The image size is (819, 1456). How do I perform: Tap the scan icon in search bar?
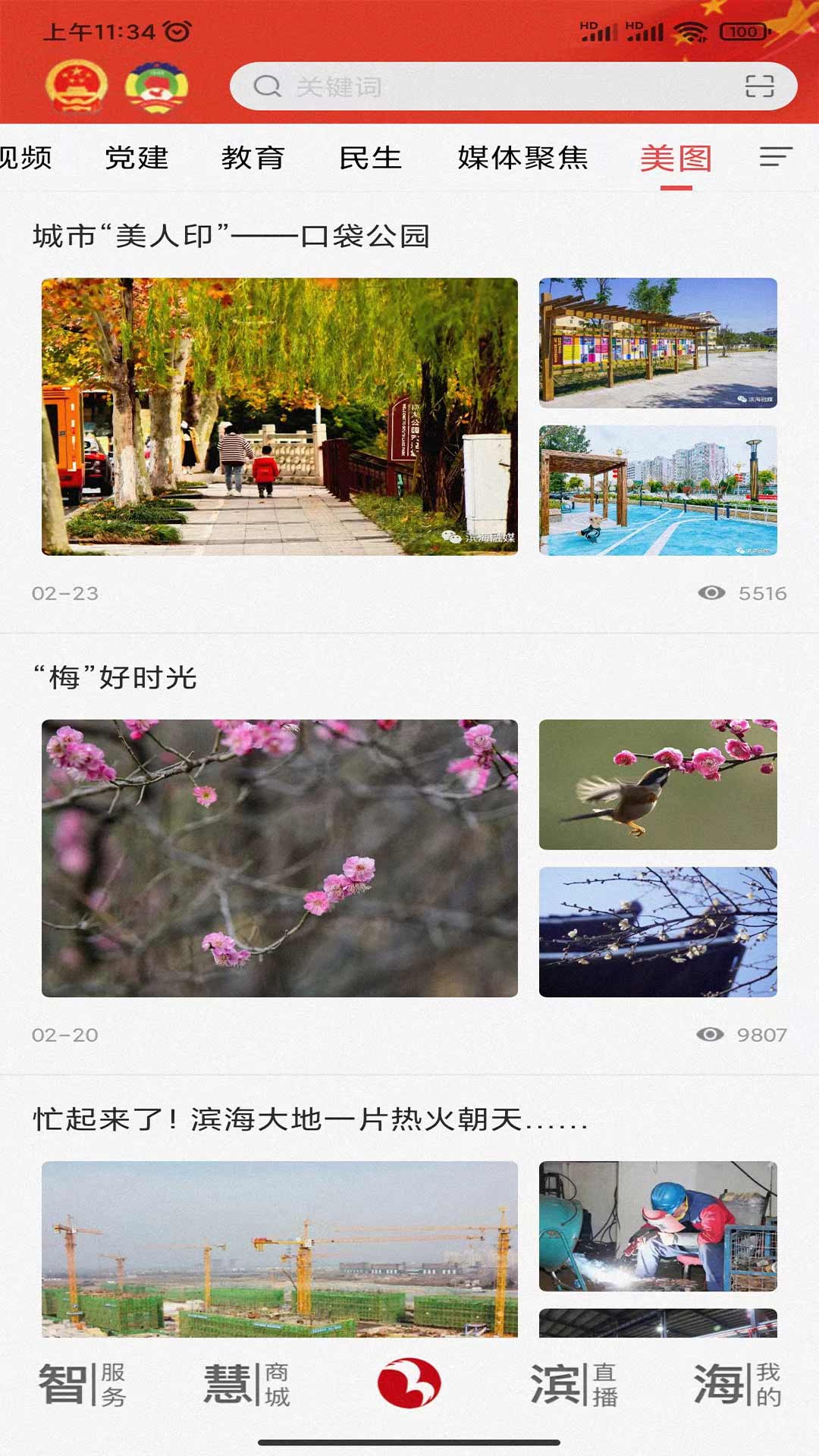coord(759,86)
